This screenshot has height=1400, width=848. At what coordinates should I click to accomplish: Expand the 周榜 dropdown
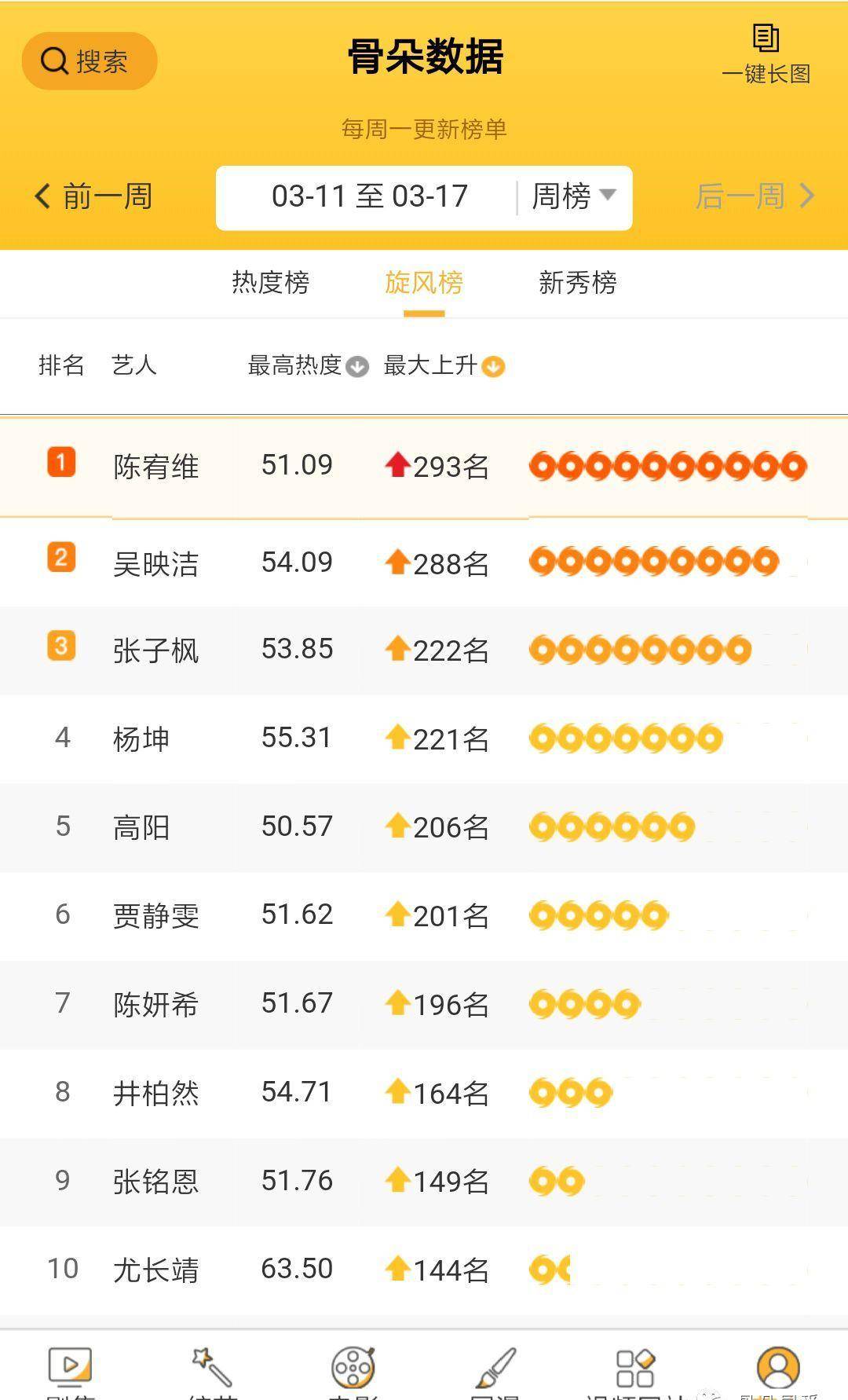pyautogui.click(x=574, y=197)
